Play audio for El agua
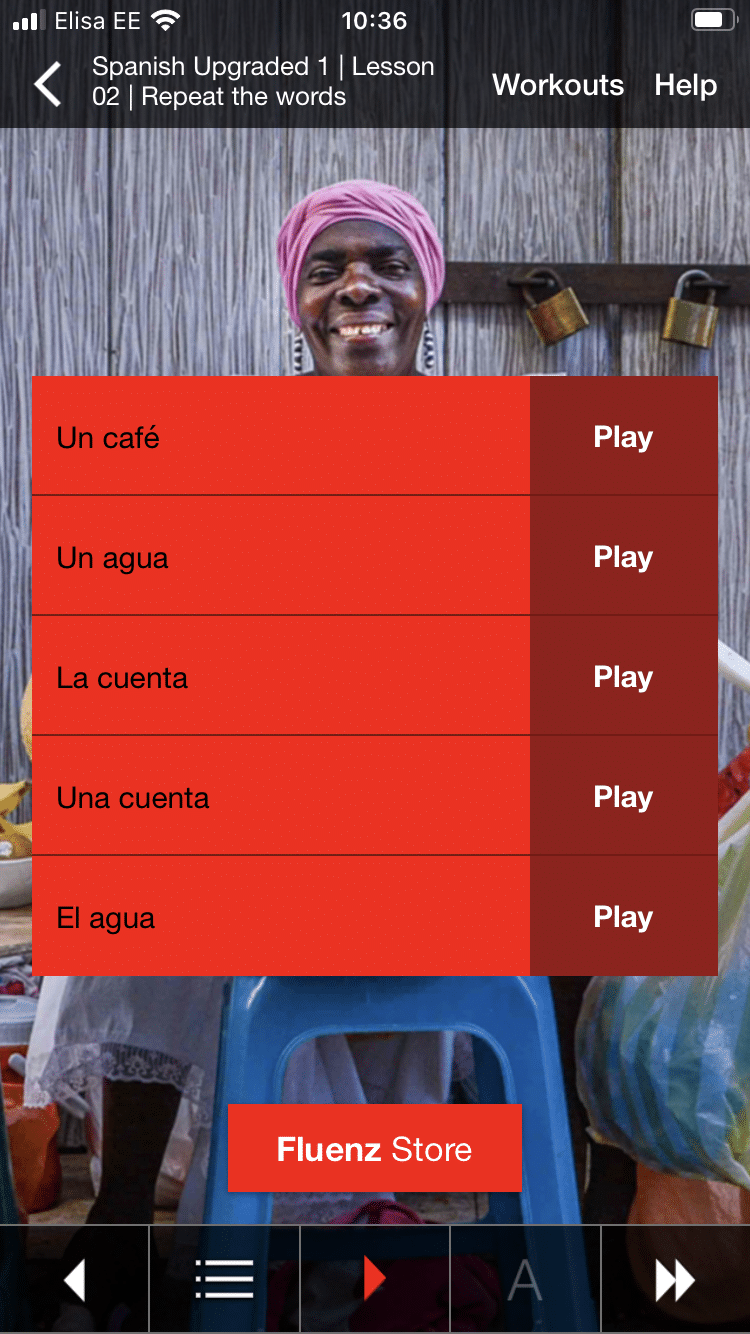 coord(623,917)
